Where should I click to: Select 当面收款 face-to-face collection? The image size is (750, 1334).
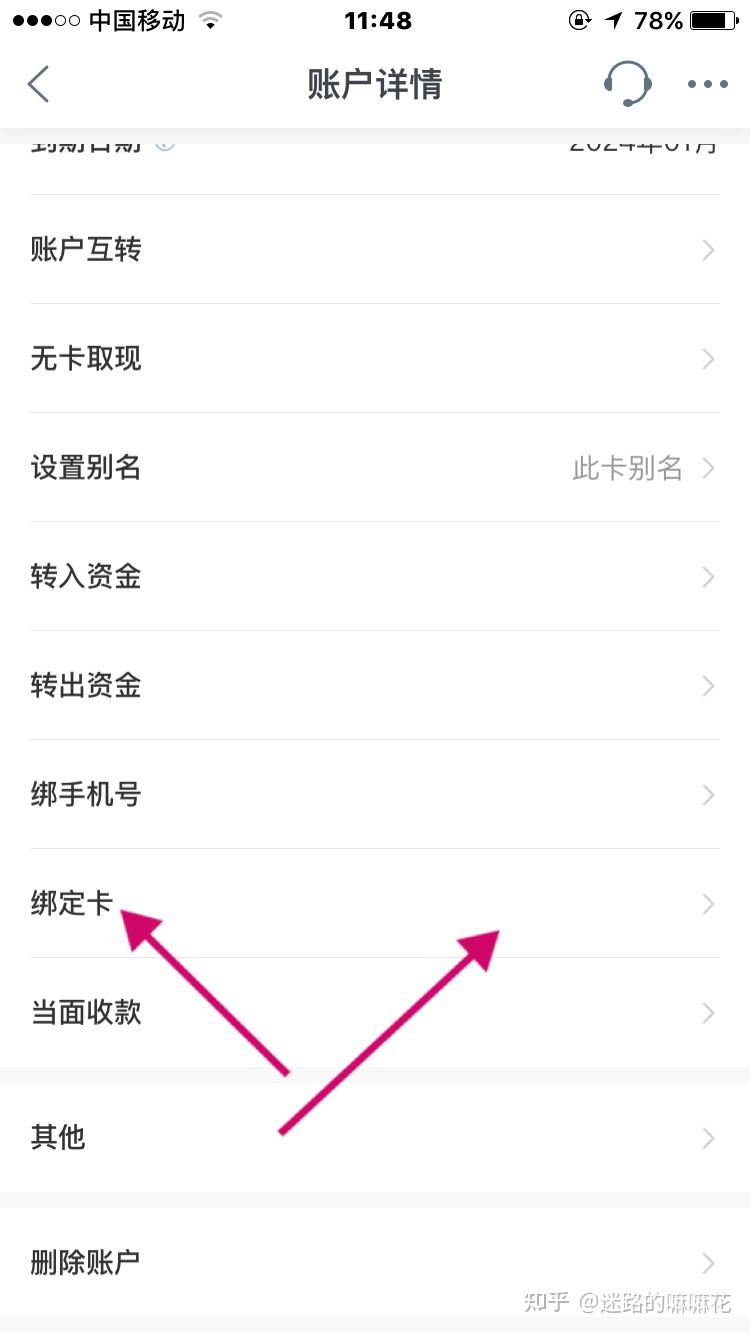click(x=374, y=1012)
